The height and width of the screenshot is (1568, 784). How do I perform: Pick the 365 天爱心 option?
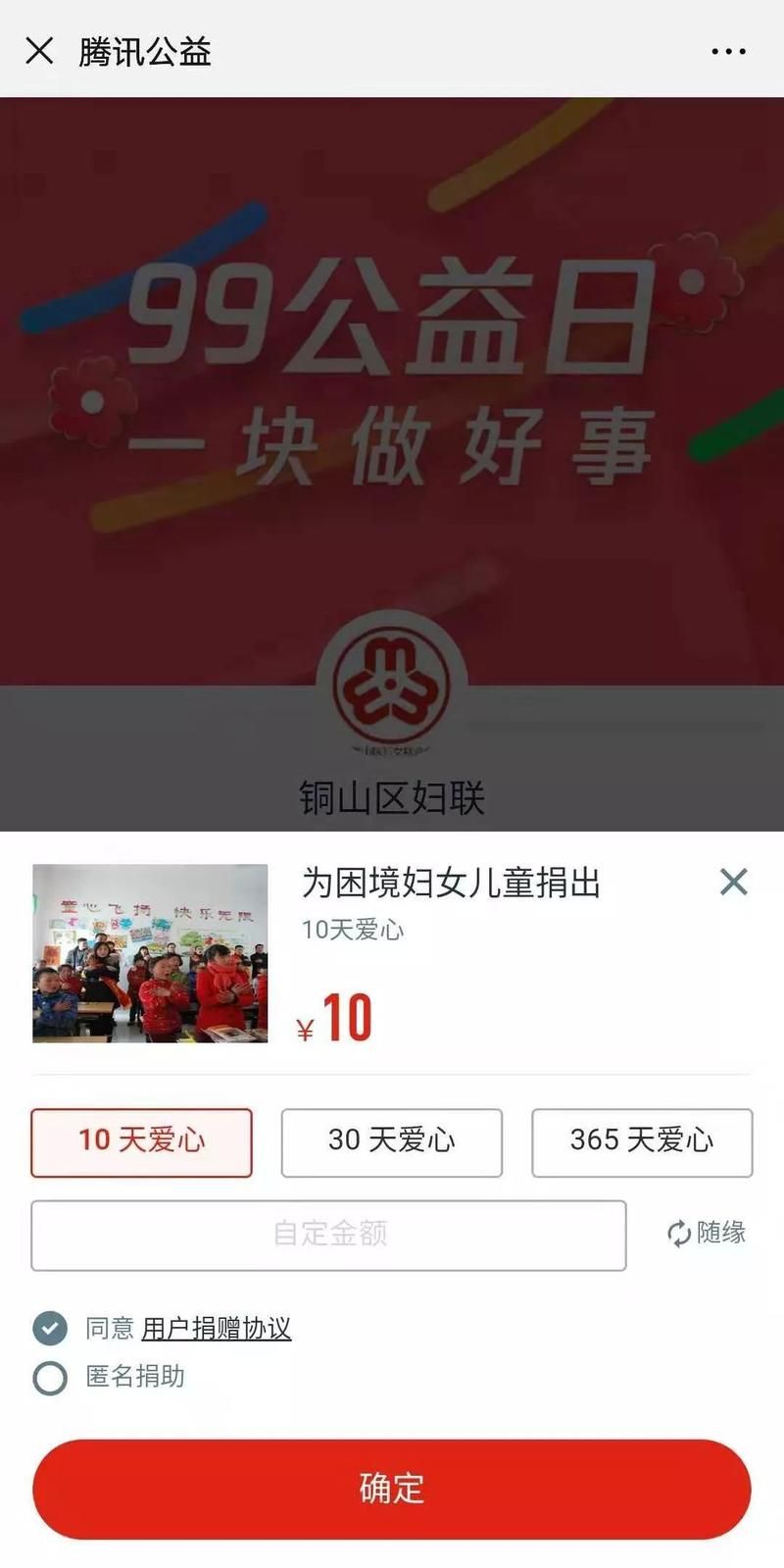click(641, 1142)
